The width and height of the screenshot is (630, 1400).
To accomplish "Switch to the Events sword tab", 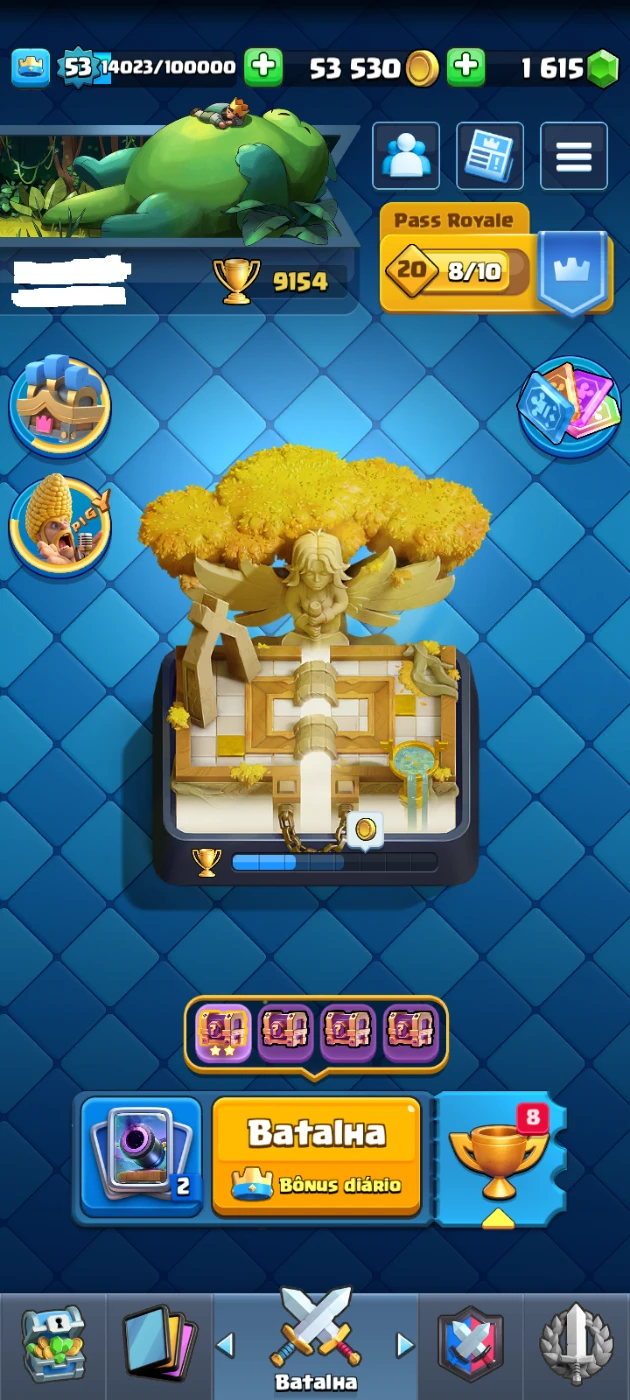I will (577, 1345).
